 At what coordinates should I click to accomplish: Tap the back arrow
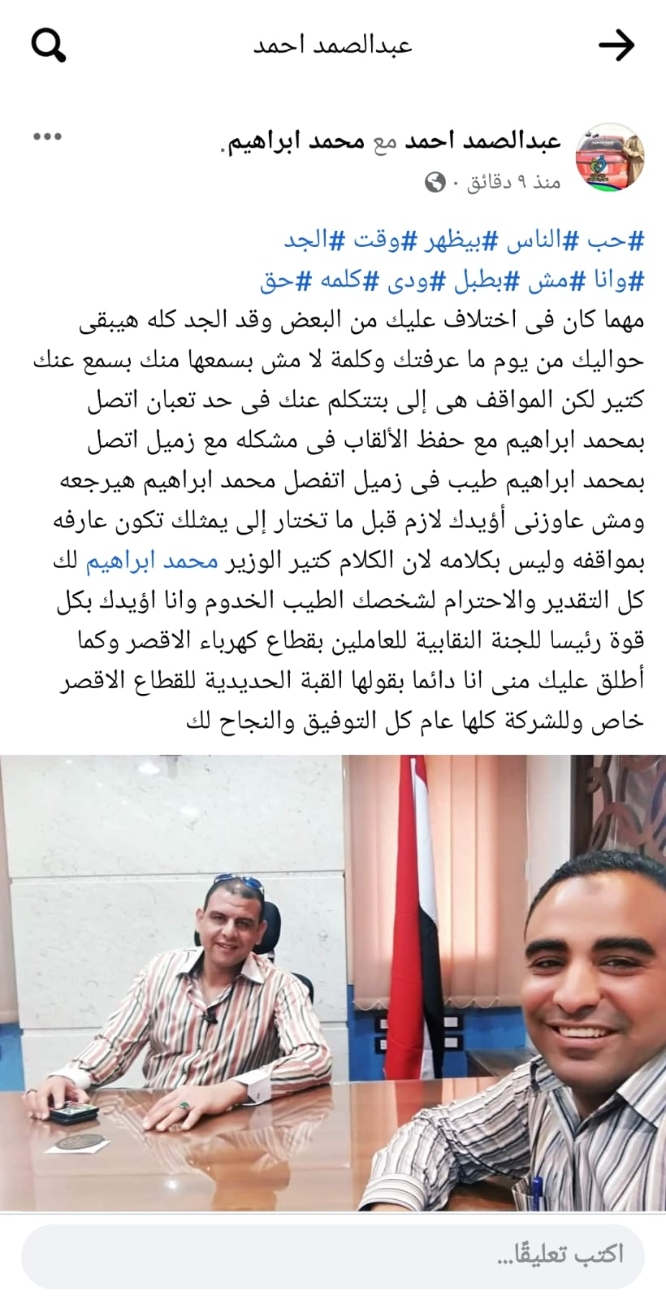click(616, 44)
